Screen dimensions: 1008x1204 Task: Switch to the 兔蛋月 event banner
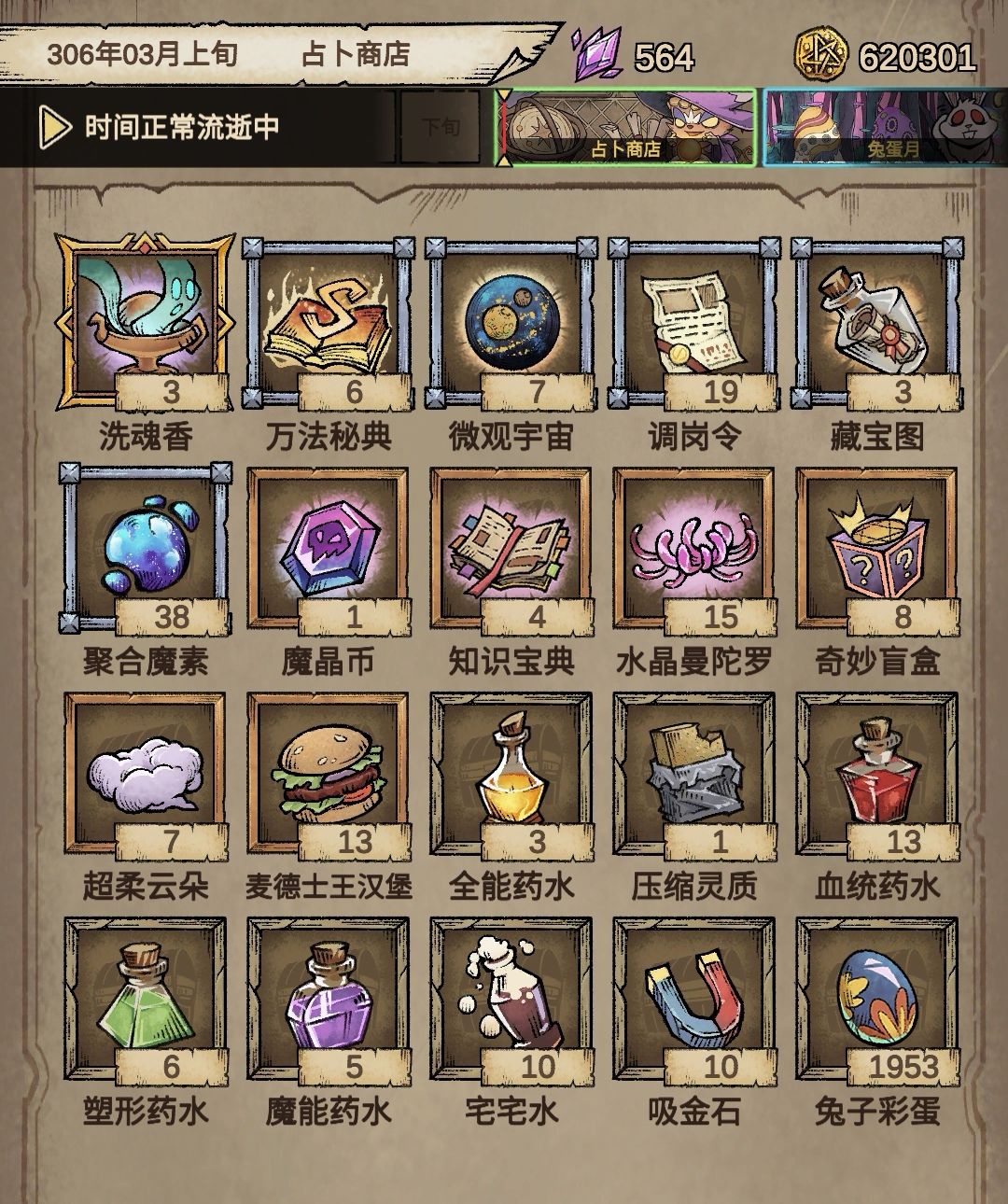pos(877,126)
